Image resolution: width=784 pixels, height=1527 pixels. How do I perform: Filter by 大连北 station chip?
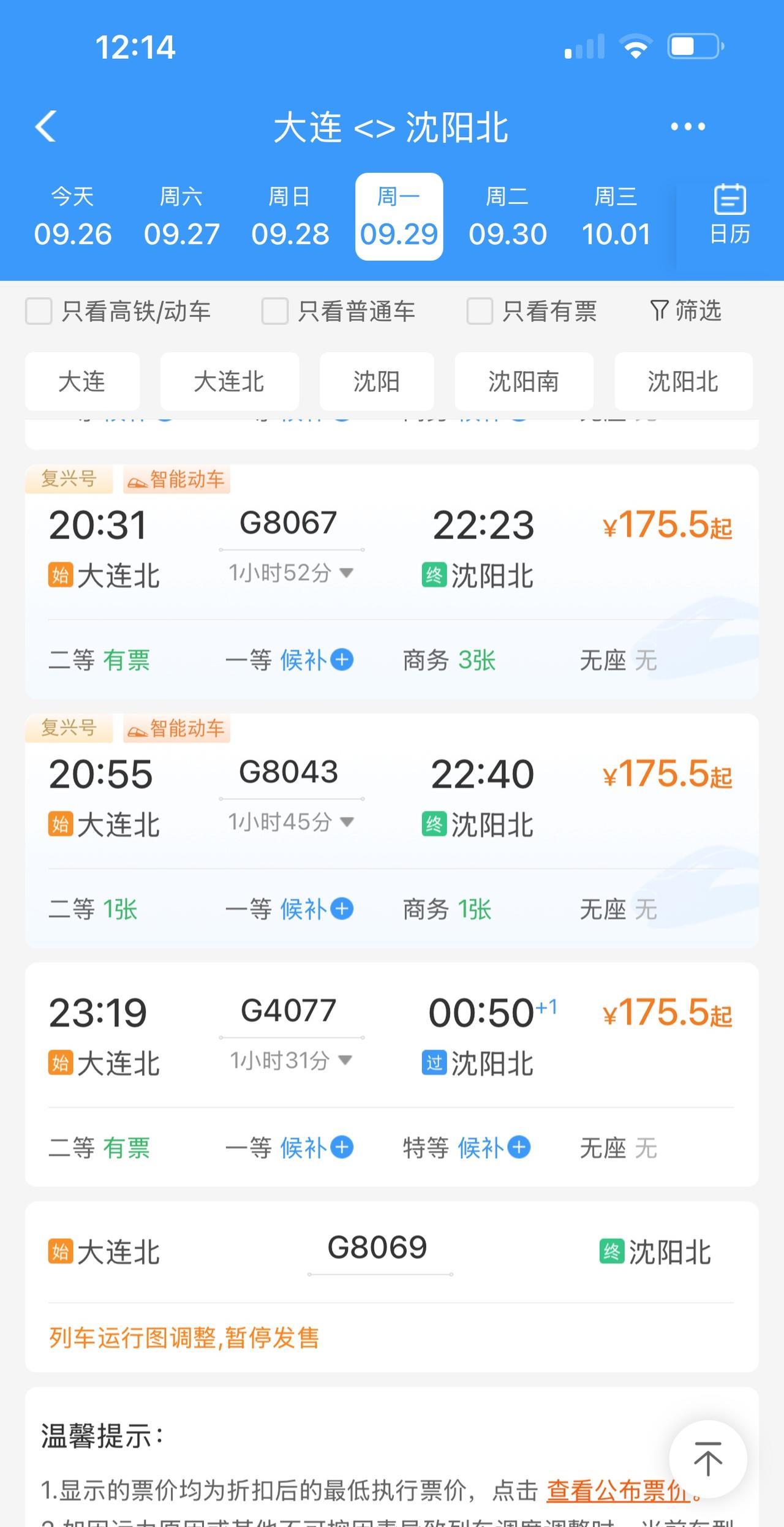[x=229, y=382]
